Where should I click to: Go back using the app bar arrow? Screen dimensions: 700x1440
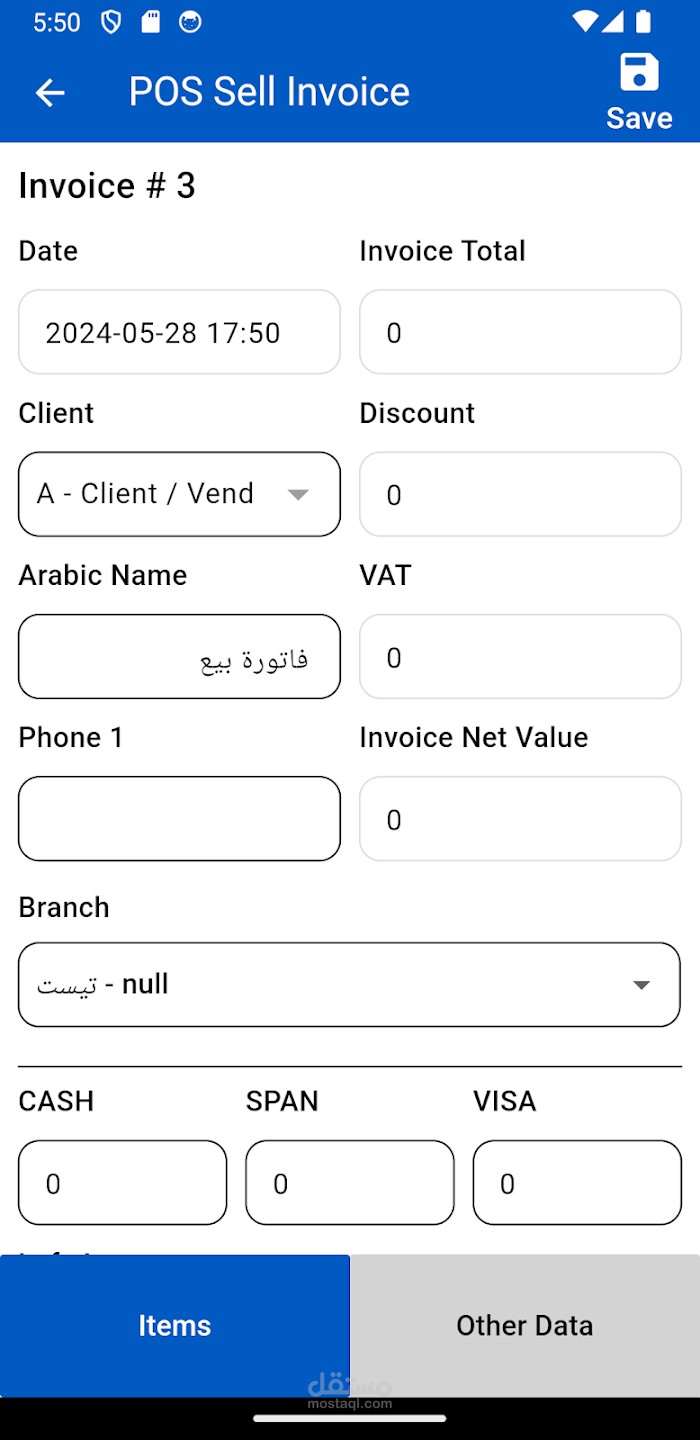tap(50, 93)
